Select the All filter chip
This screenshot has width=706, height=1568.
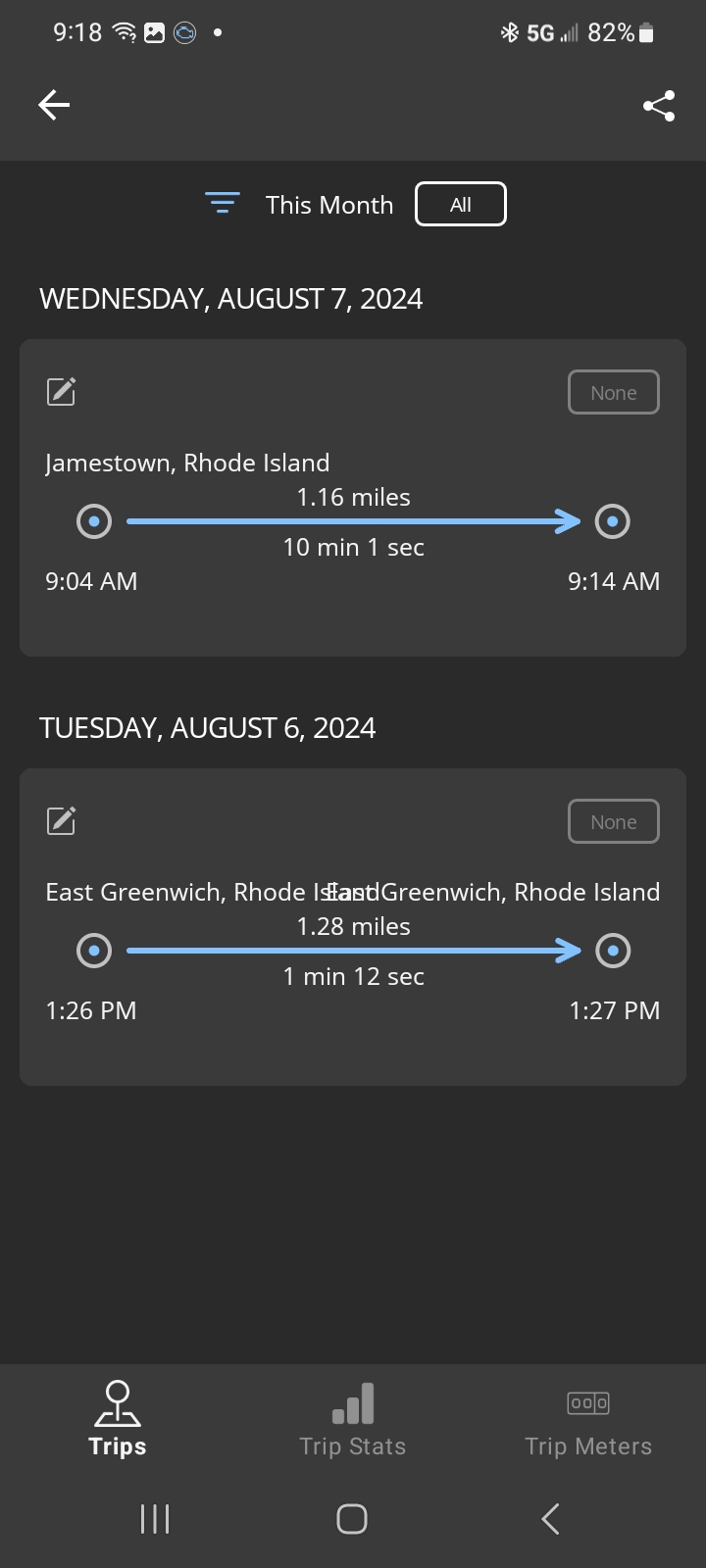[x=461, y=204]
